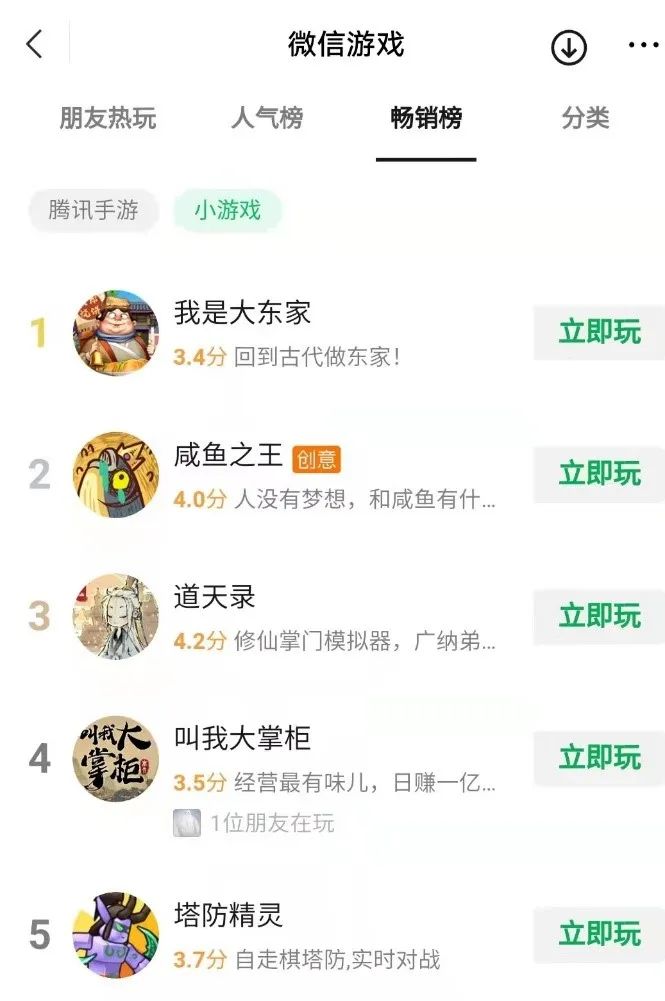Start 叫我大掌柜 via 立即玩
The width and height of the screenshot is (665, 1001).
point(599,757)
